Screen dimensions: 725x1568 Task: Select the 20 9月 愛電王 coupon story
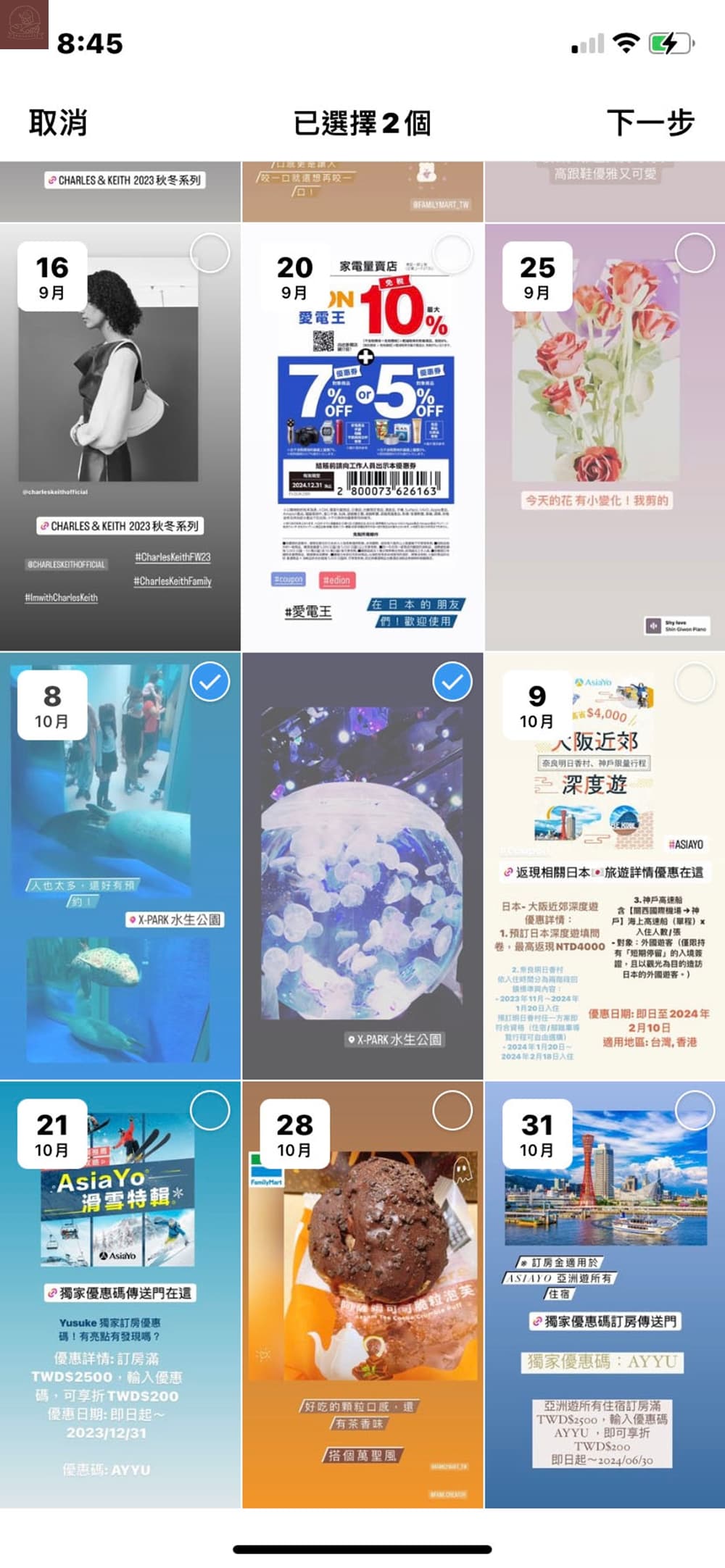pyautogui.click(x=452, y=254)
